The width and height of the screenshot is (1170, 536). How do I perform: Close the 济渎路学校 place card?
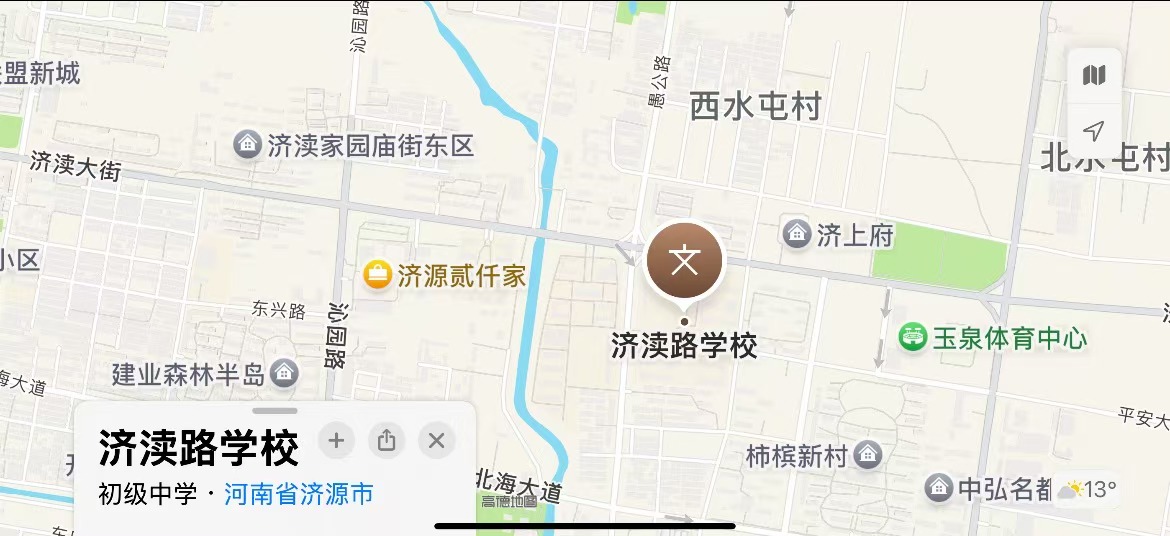tap(436, 440)
